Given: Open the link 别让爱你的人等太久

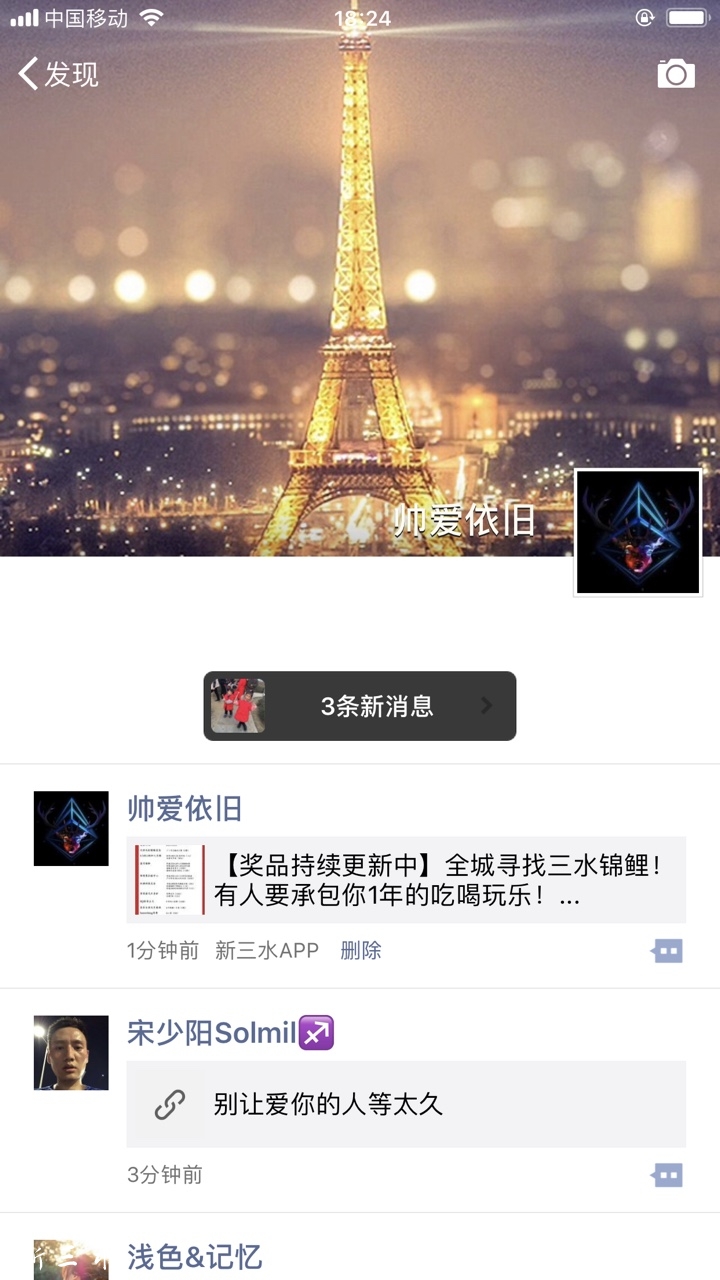Looking at the screenshot, I should click(406, 1104).
